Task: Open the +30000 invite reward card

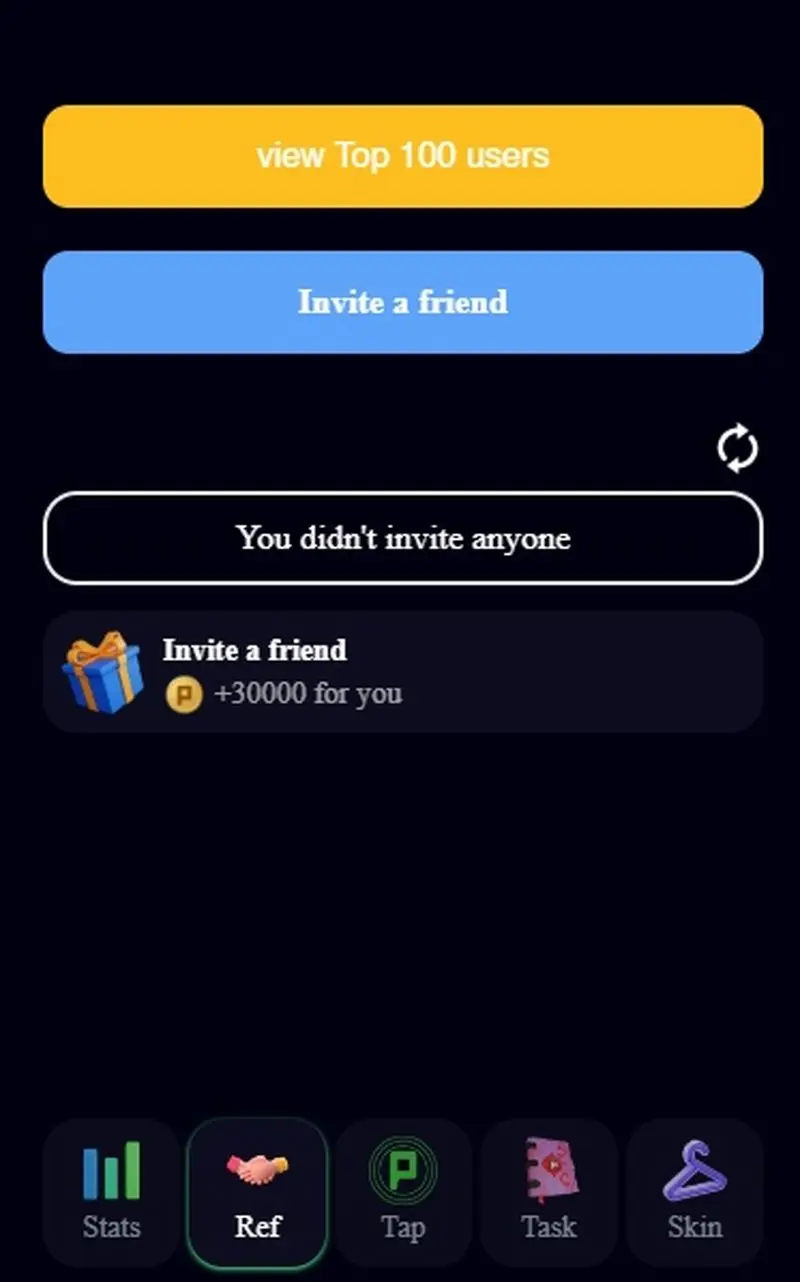Action: (402, 672)
